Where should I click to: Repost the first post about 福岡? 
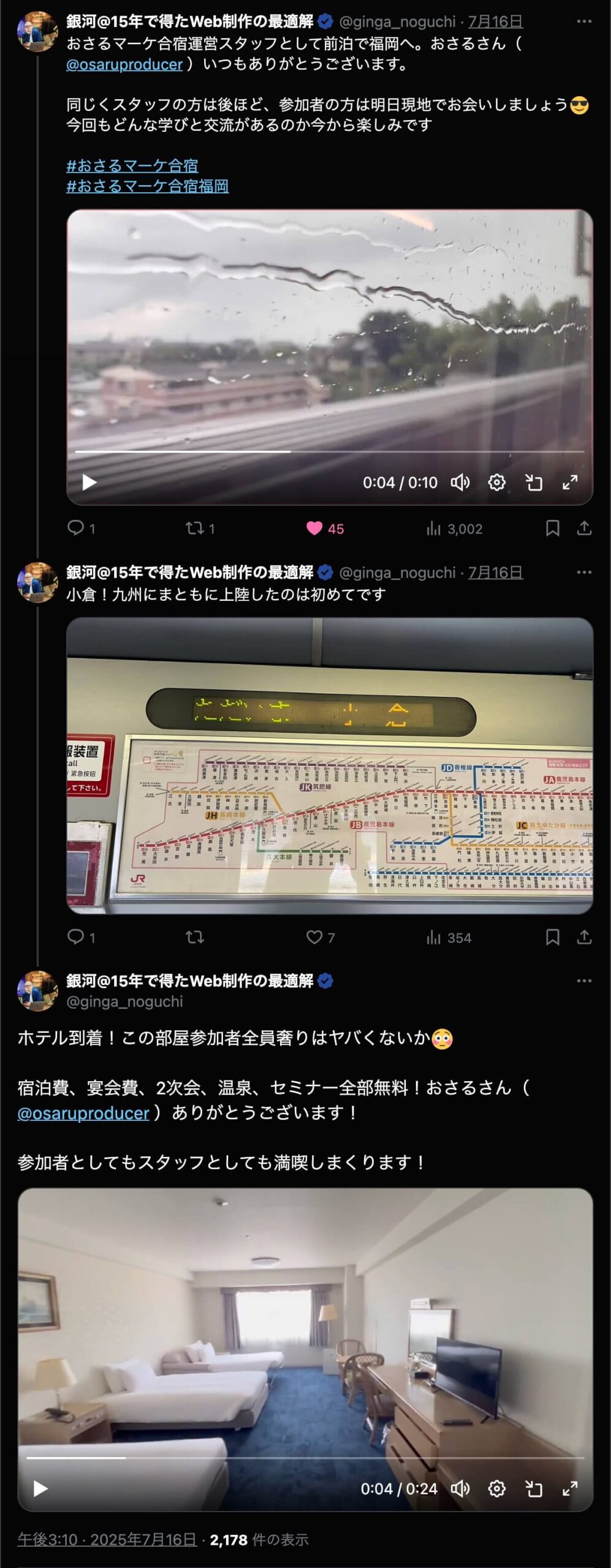pyautogui.click(x=195, y=529)
